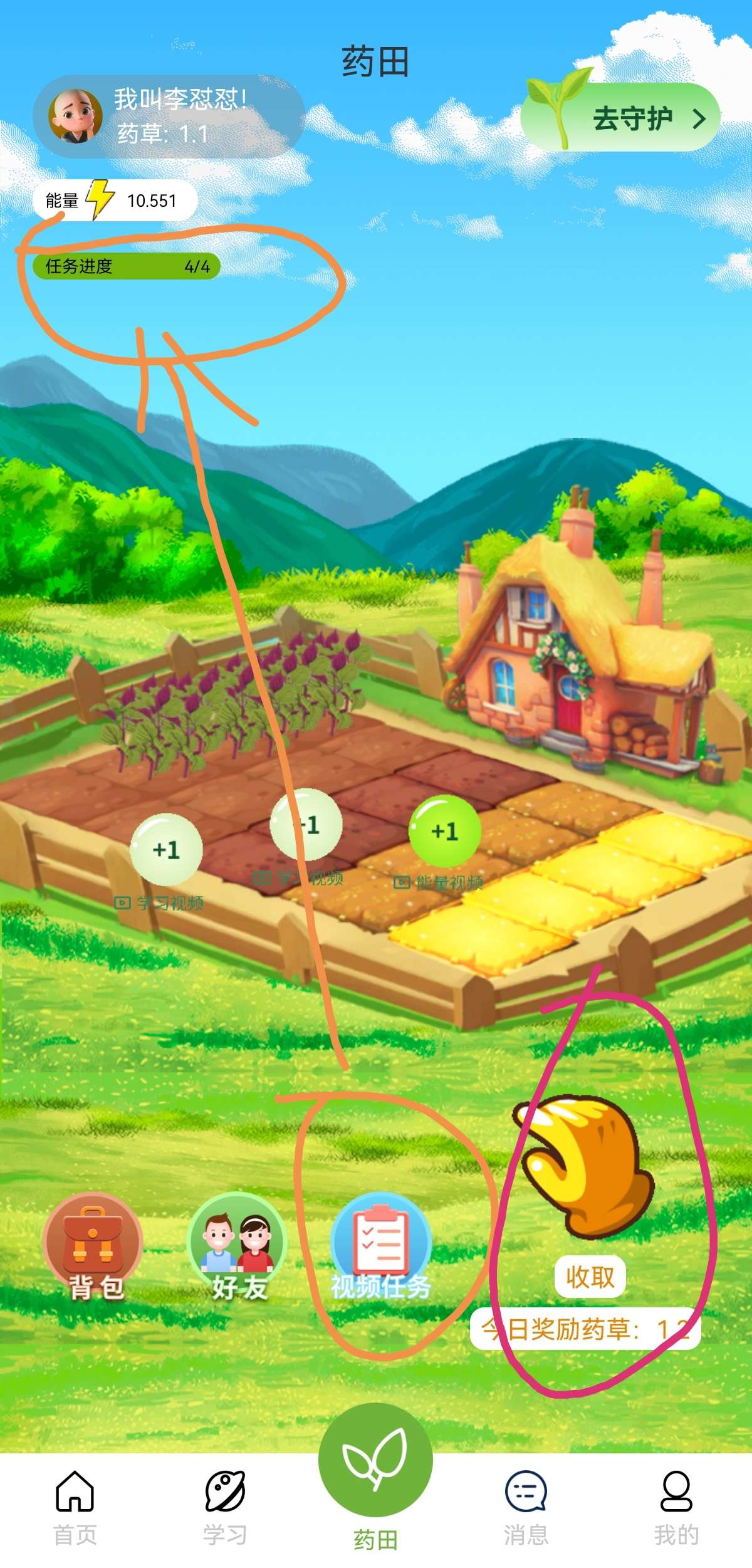752x1568 pixels.
Task: Open the 消息 messages tab
Action: pyautogui.click(x=526, y=1507)
